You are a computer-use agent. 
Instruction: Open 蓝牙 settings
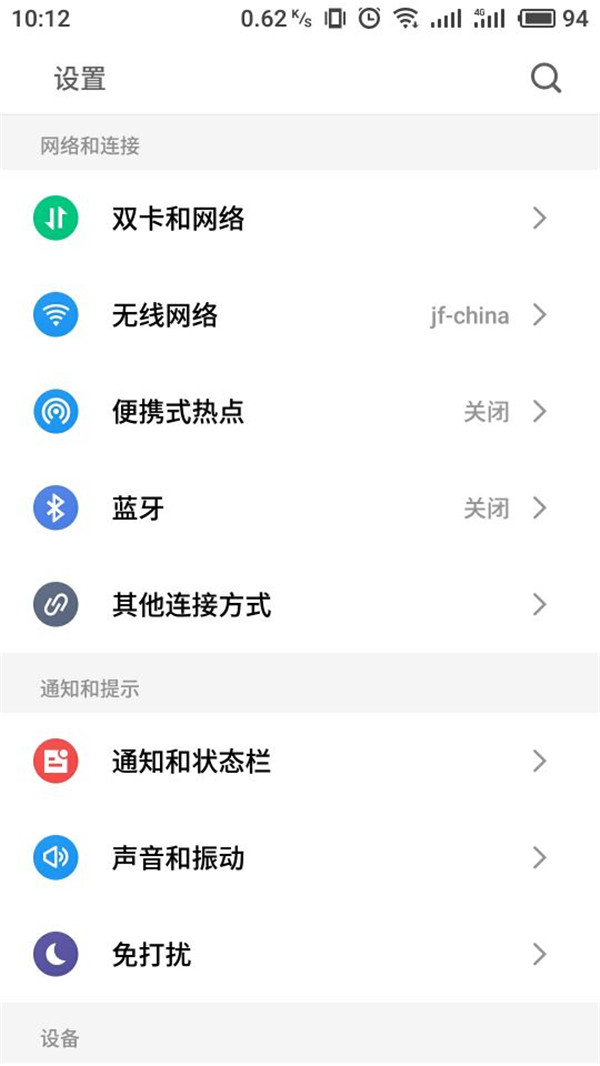click(138, 509)
